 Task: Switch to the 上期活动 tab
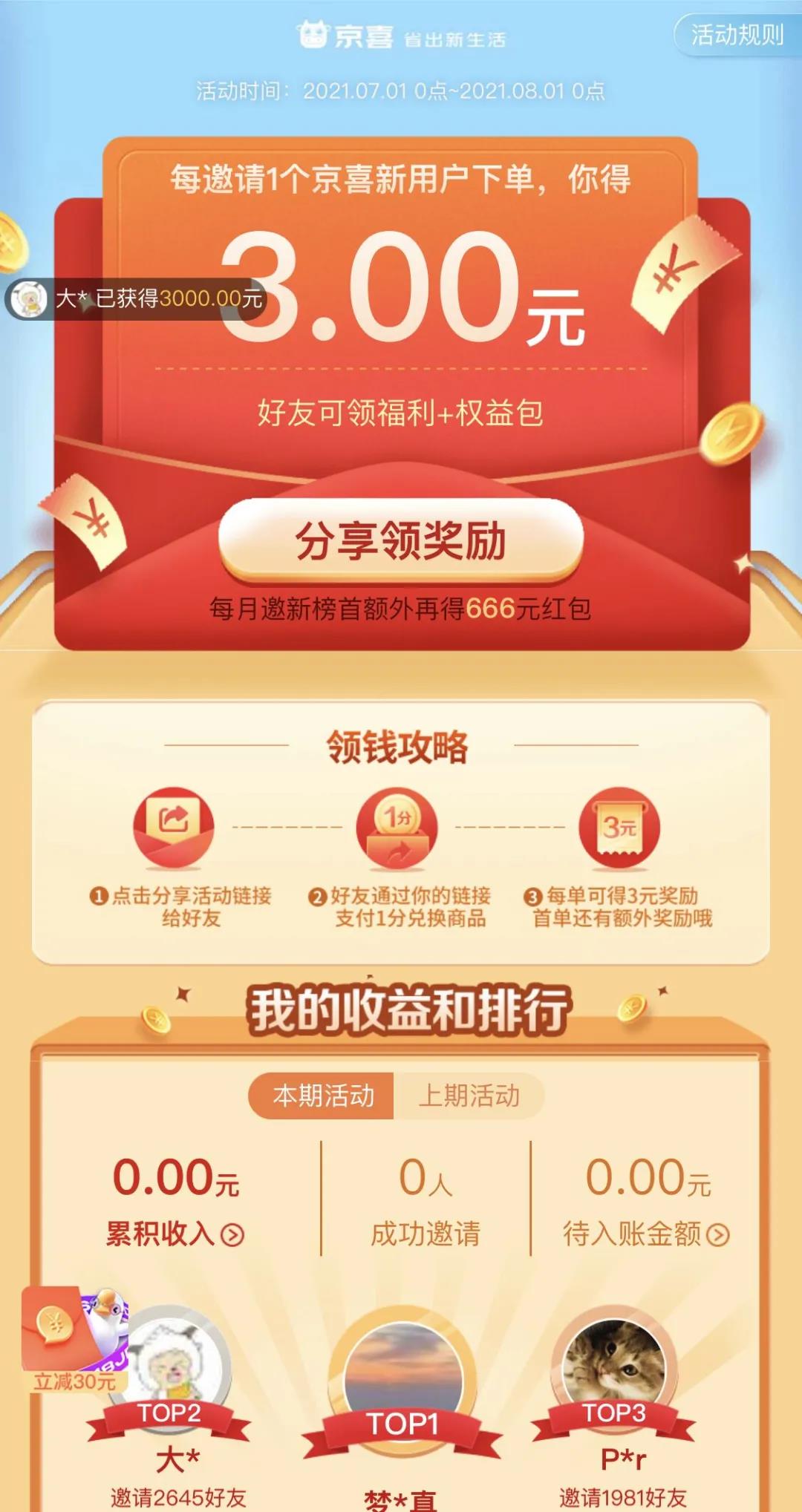tap(469, 1096)
